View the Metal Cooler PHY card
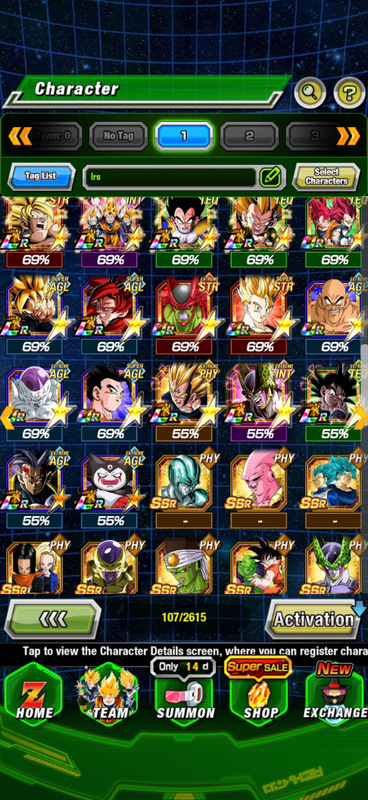Image resolution: width=368 pixels, height=800 pixels. pos(184,482)
